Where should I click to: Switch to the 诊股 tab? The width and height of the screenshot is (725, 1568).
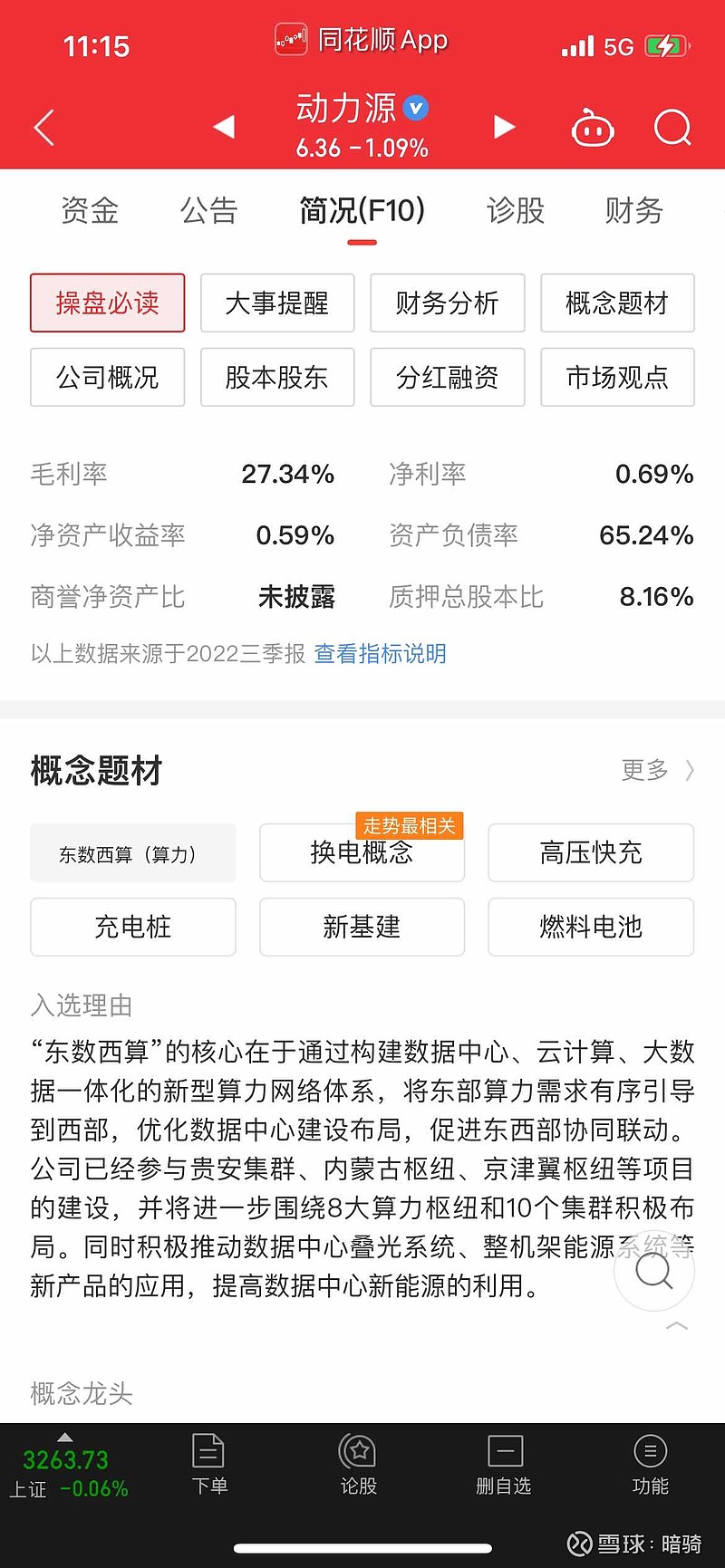click(516, 210)
